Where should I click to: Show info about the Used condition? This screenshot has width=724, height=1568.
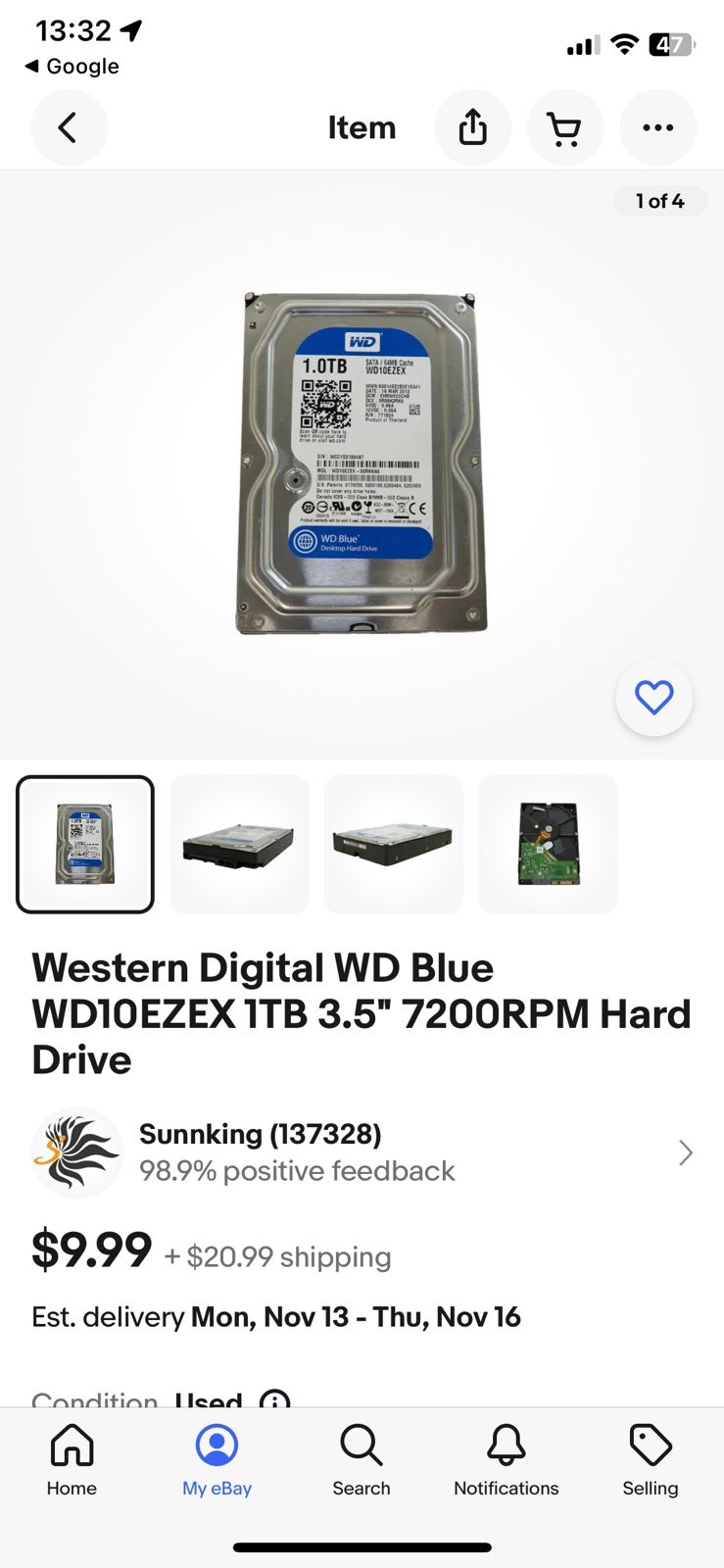[274, 1399]
